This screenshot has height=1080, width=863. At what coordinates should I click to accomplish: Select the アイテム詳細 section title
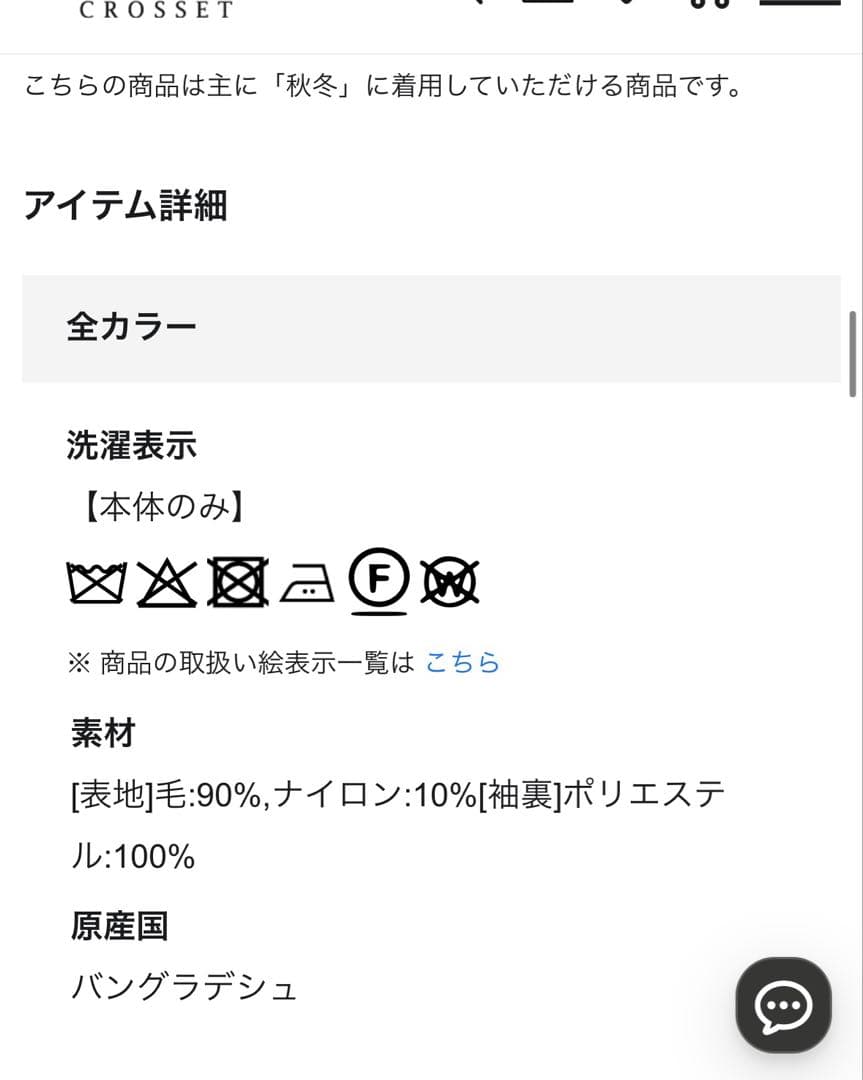[127, 206]
